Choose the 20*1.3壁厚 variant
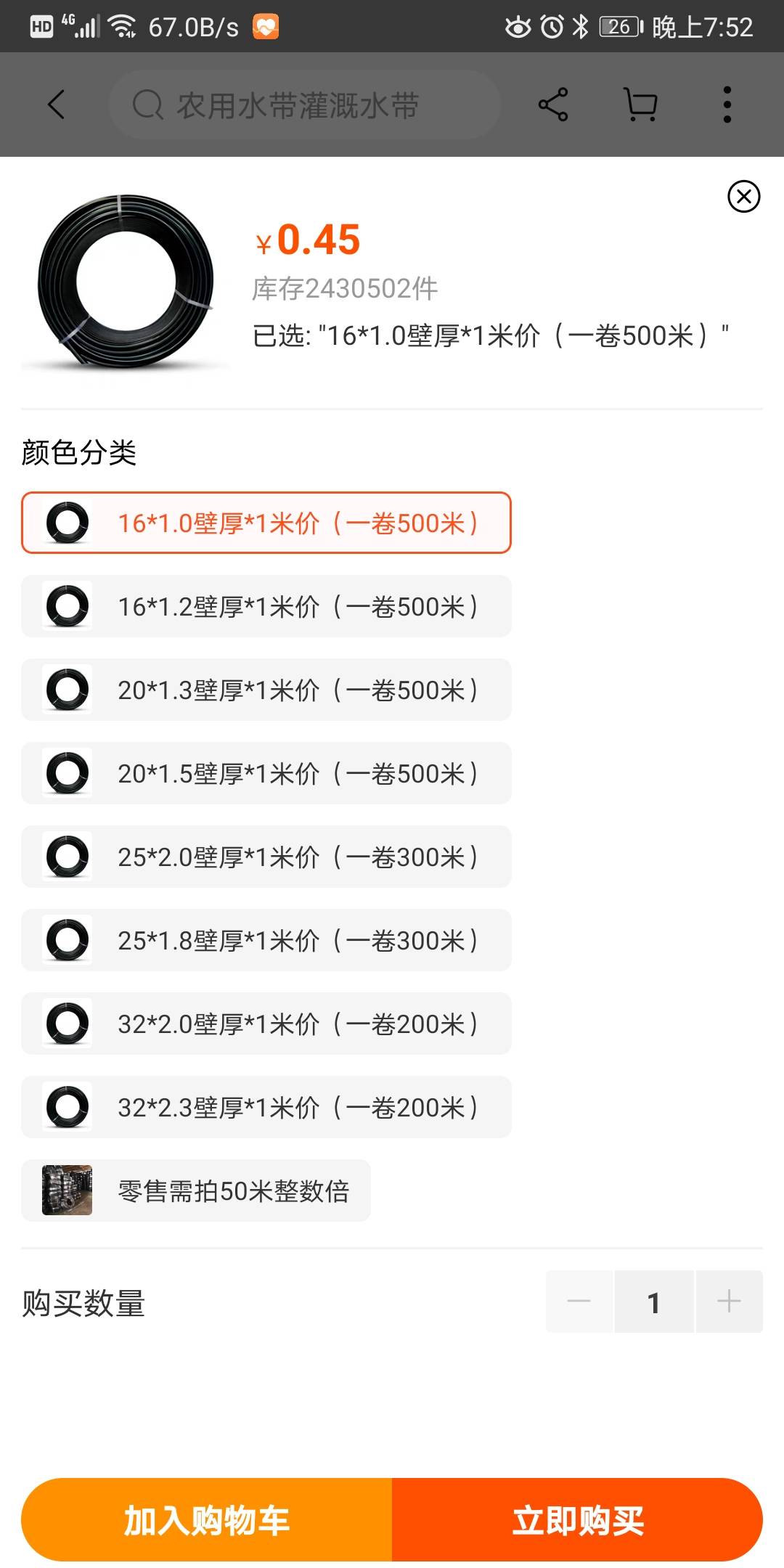The image size is (784, 1568). click(x=266, y=690)
